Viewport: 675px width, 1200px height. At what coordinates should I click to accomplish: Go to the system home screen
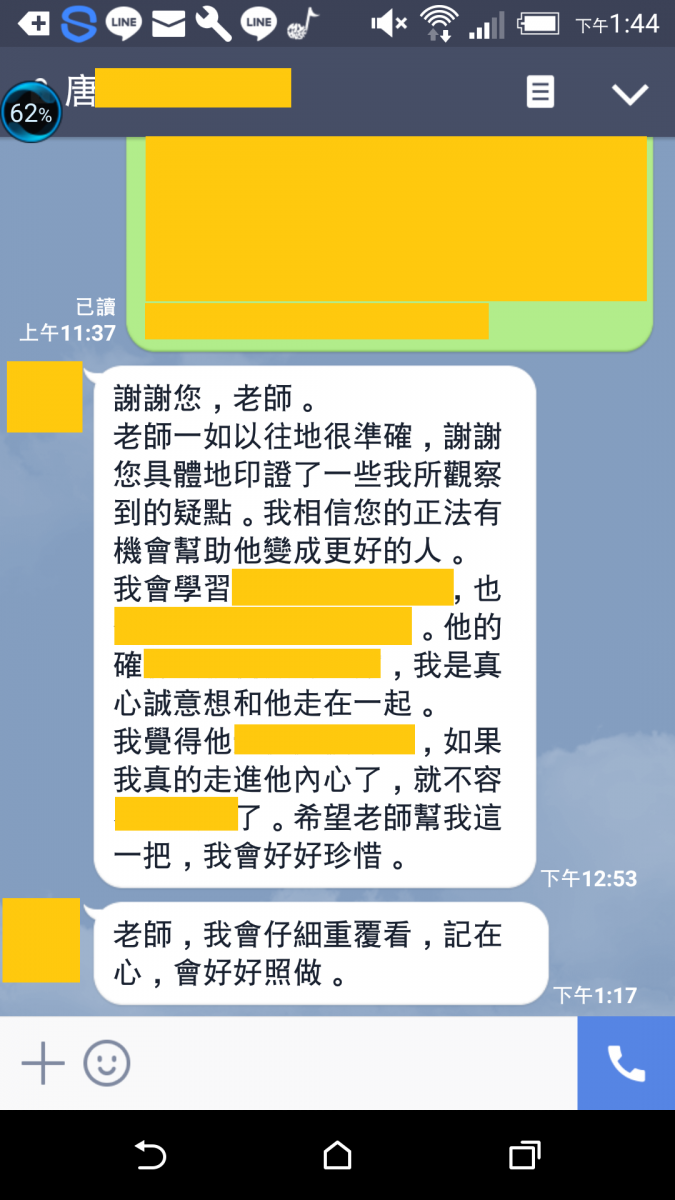point(338,1156)
